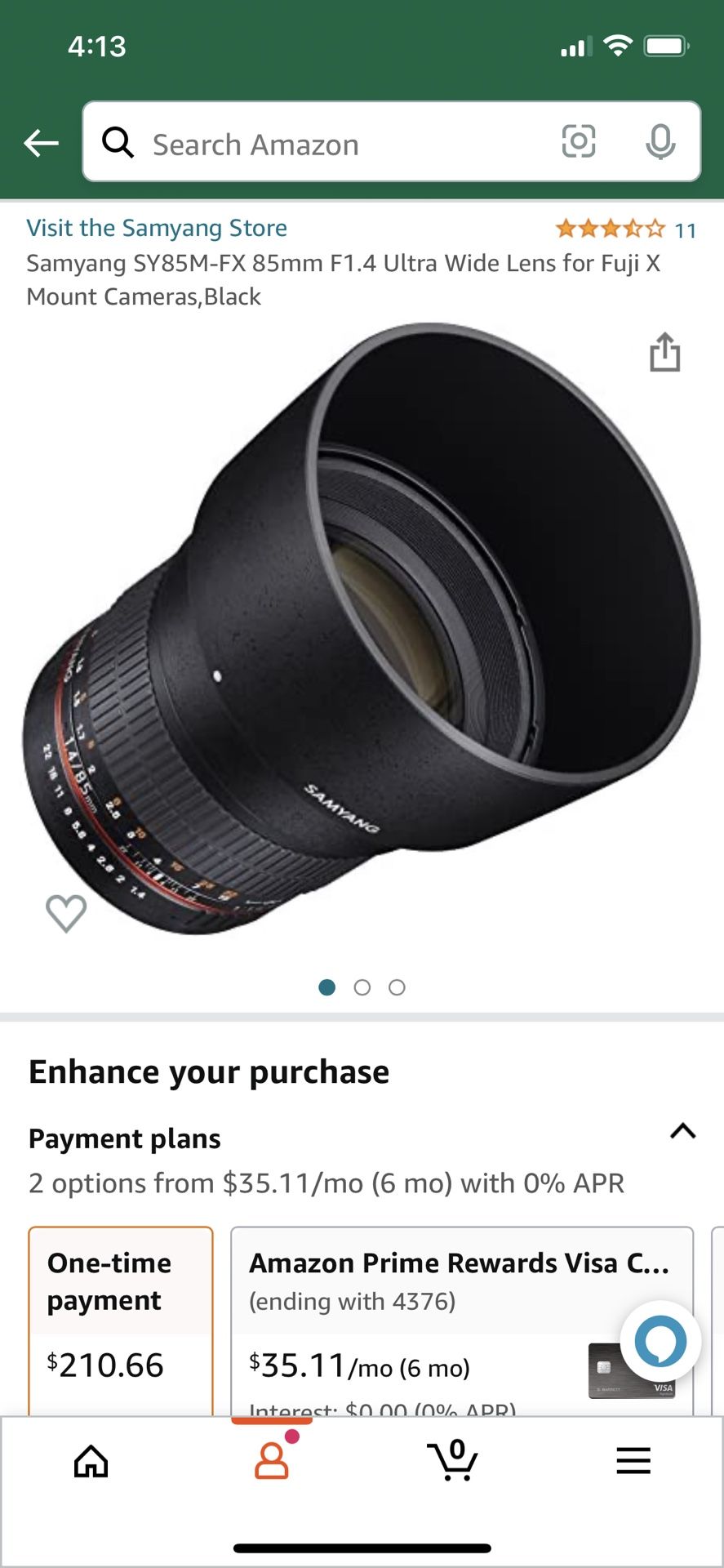
Task: Tap the Search Amazon field
Action: click(x=326, y=144)
